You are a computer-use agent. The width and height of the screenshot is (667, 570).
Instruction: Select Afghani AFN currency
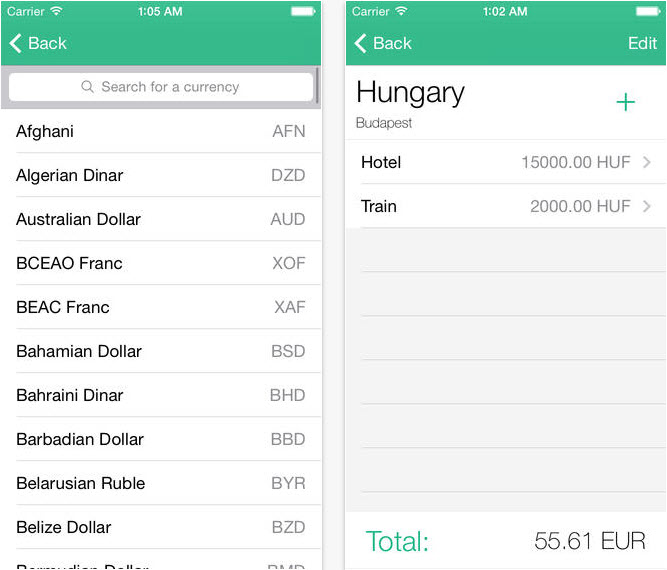[160, 131]
